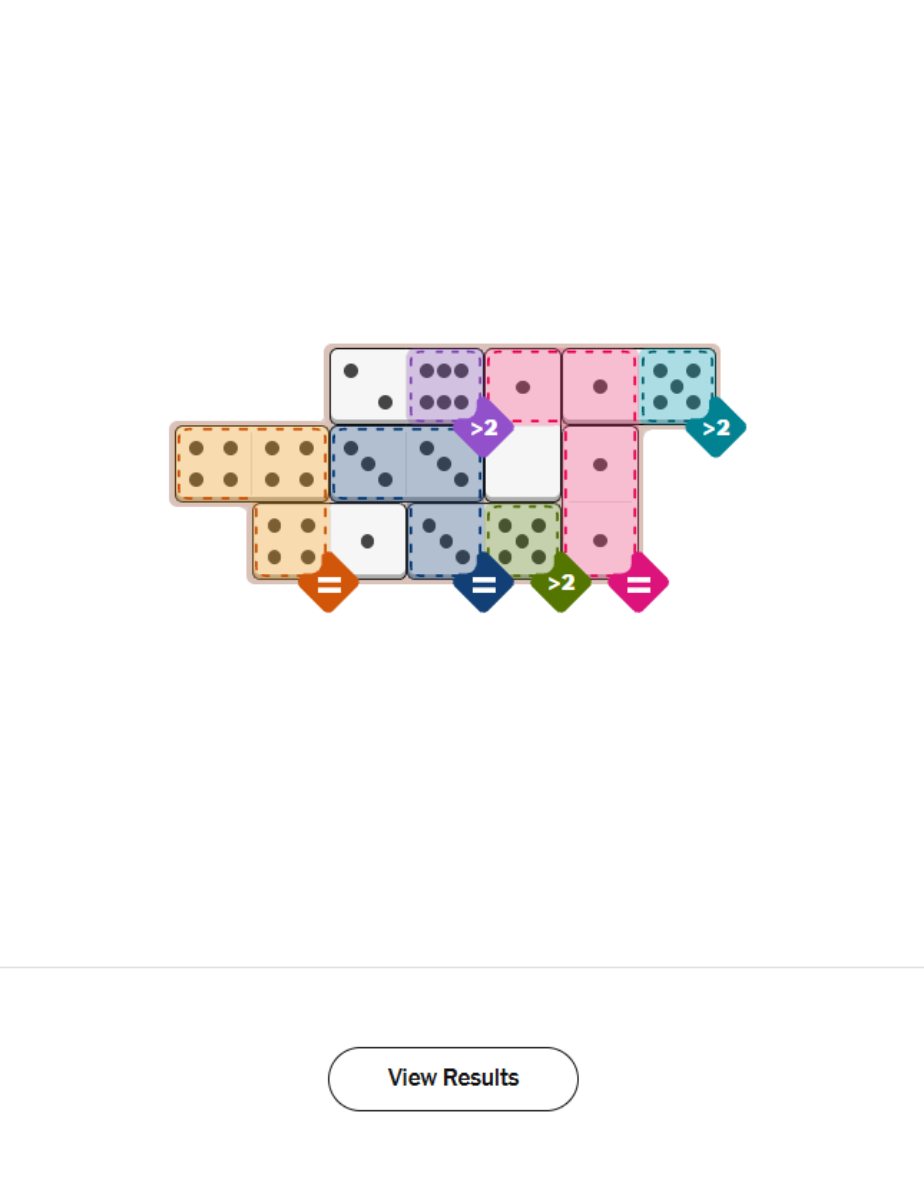
Task: Select the tan four-pip tile in bottom row
Action: coord(290,541)
